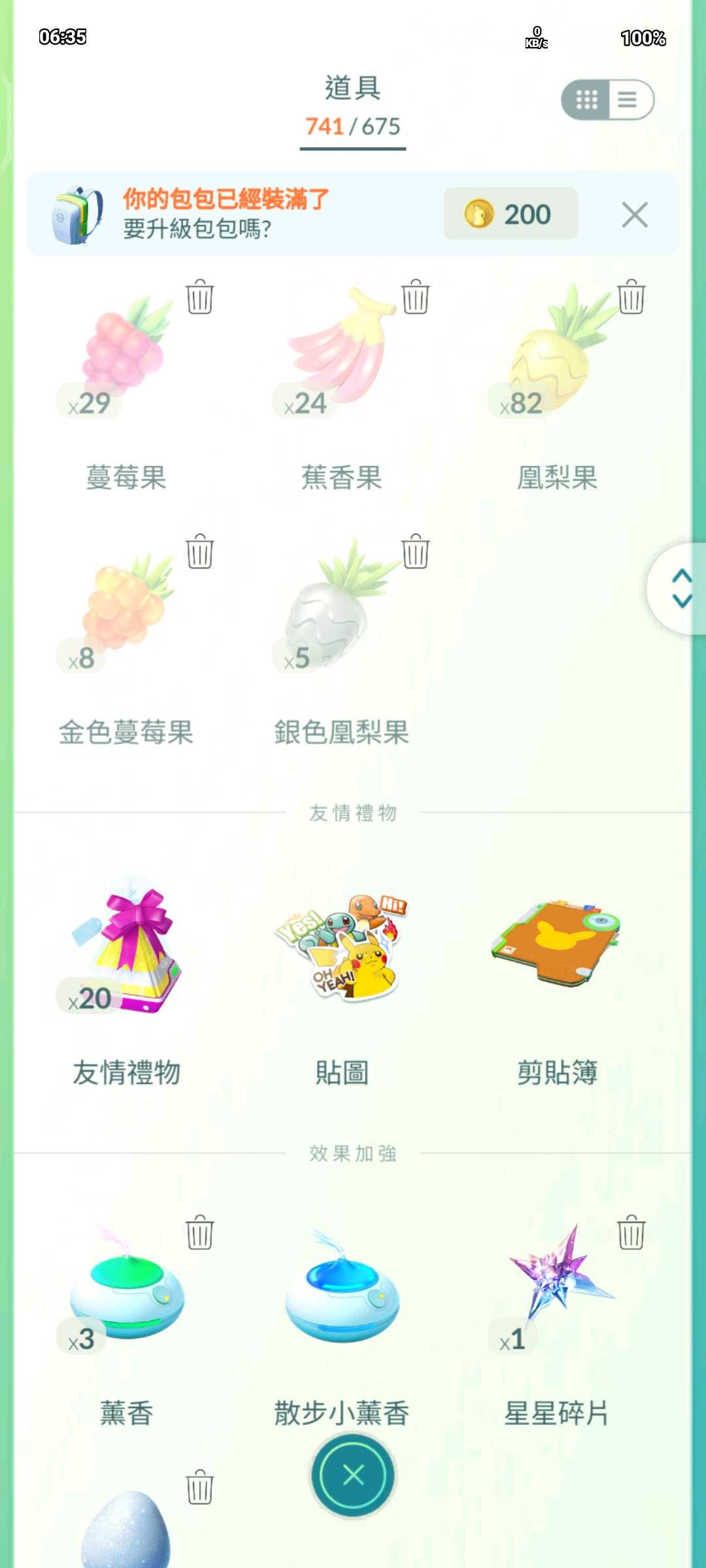Tap trash icon on the egg item
The image size is (706, 1568).
tap(200, 1488)
